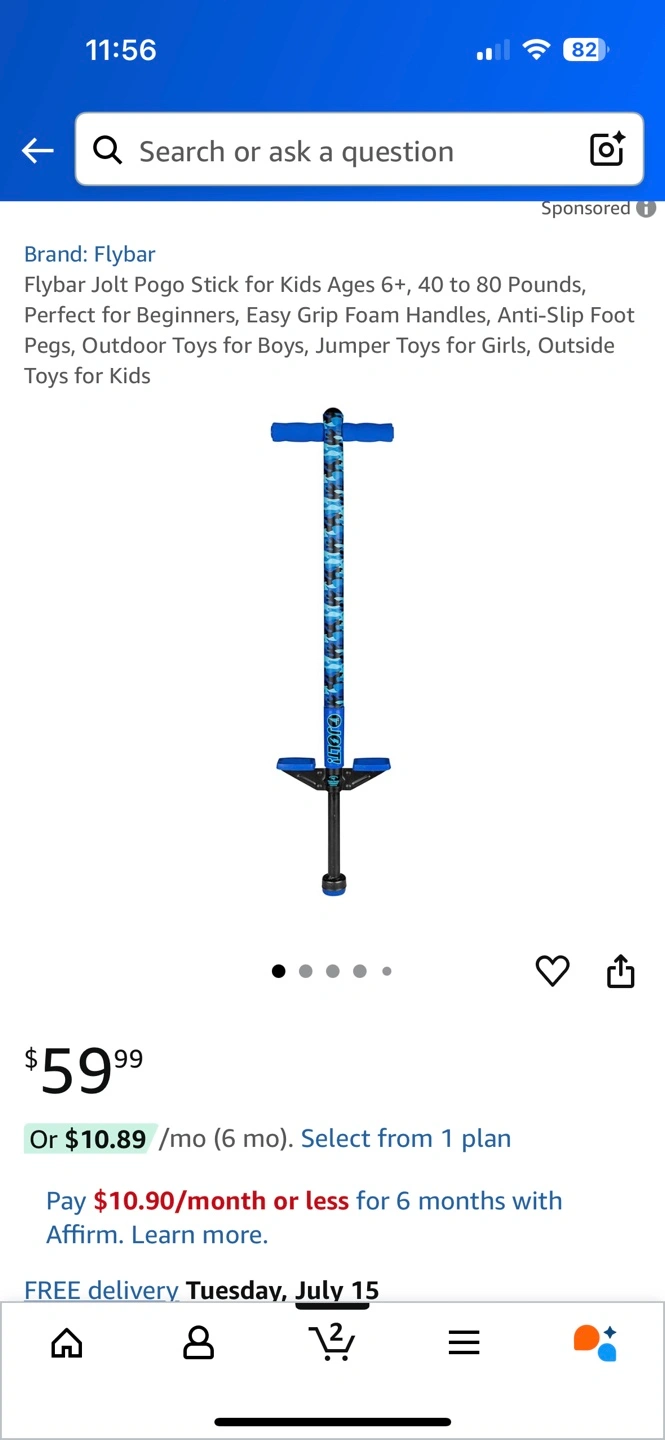
Task: Open the Rufus AI assistant chat
Action: [595, 1343]
